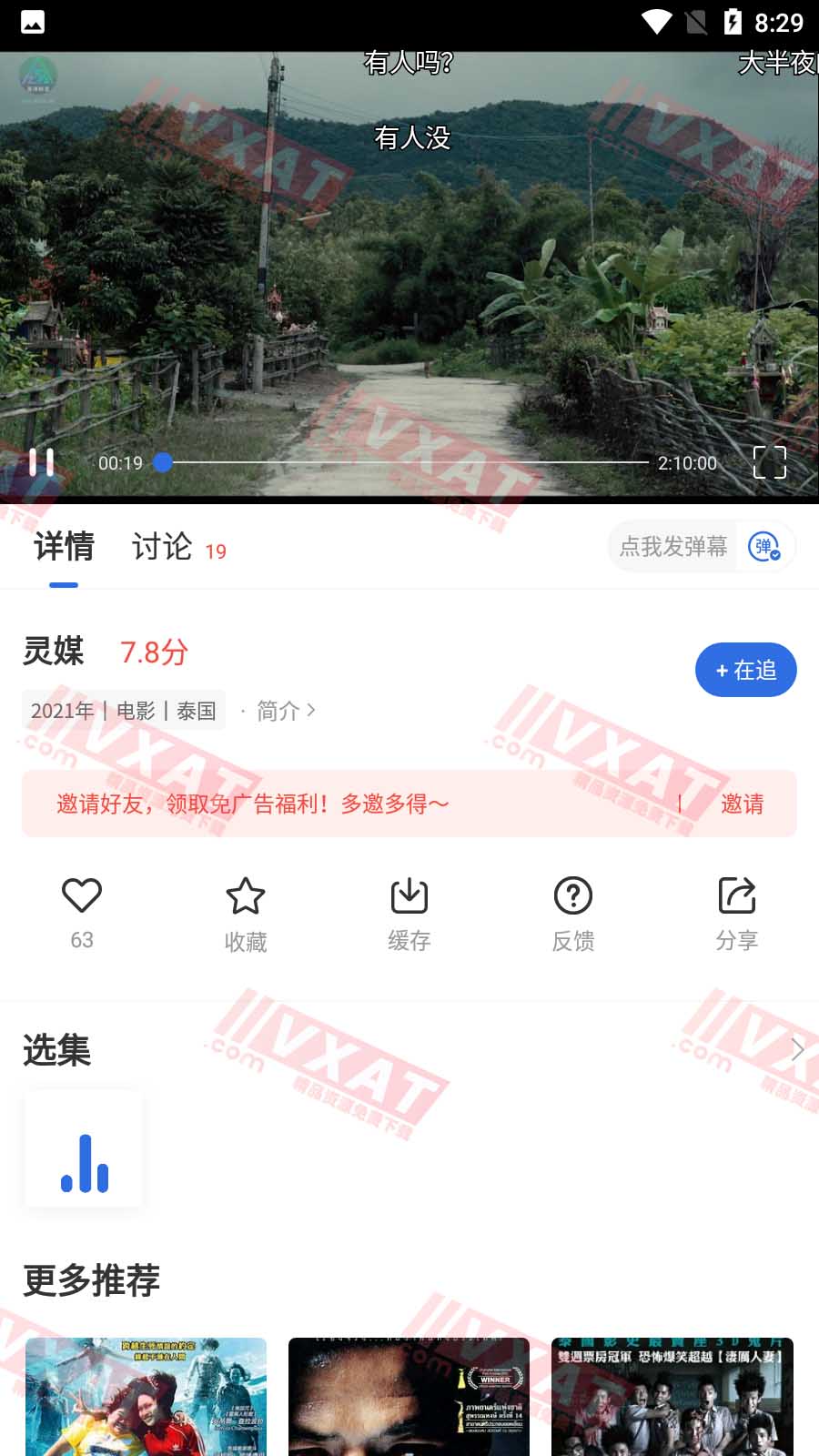Enter fullscreen video mode
The image size is (819, 1456).
pyautogui.click(x=769, y=462)
